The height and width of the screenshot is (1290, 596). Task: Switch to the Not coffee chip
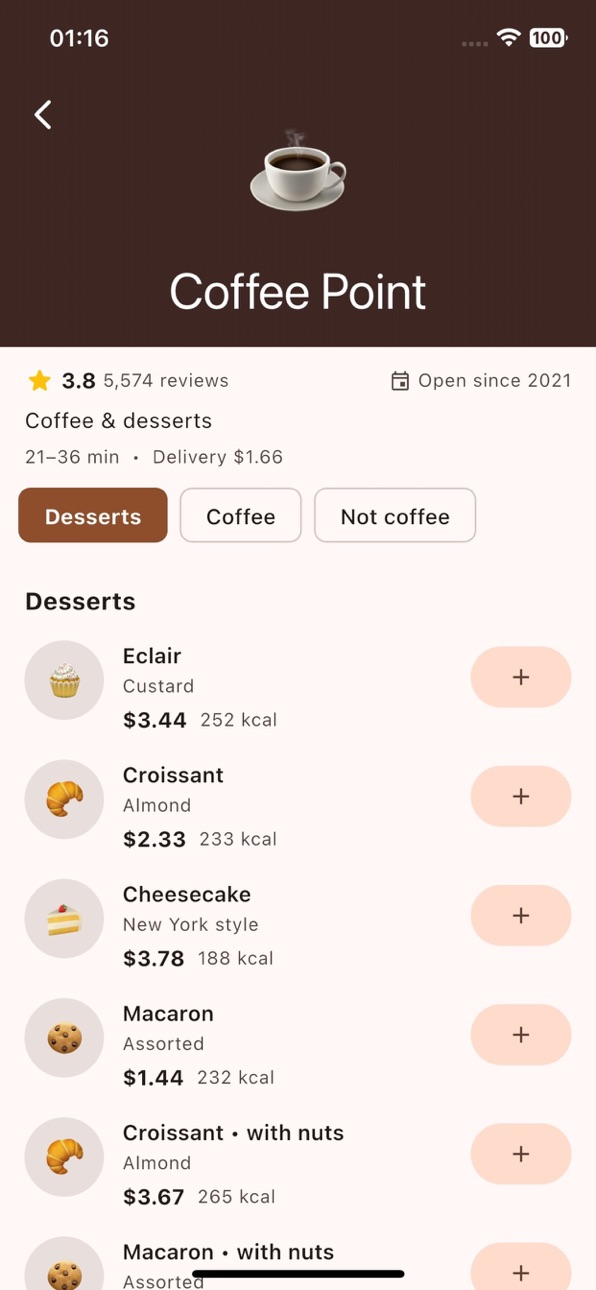(x=395, y=516)
